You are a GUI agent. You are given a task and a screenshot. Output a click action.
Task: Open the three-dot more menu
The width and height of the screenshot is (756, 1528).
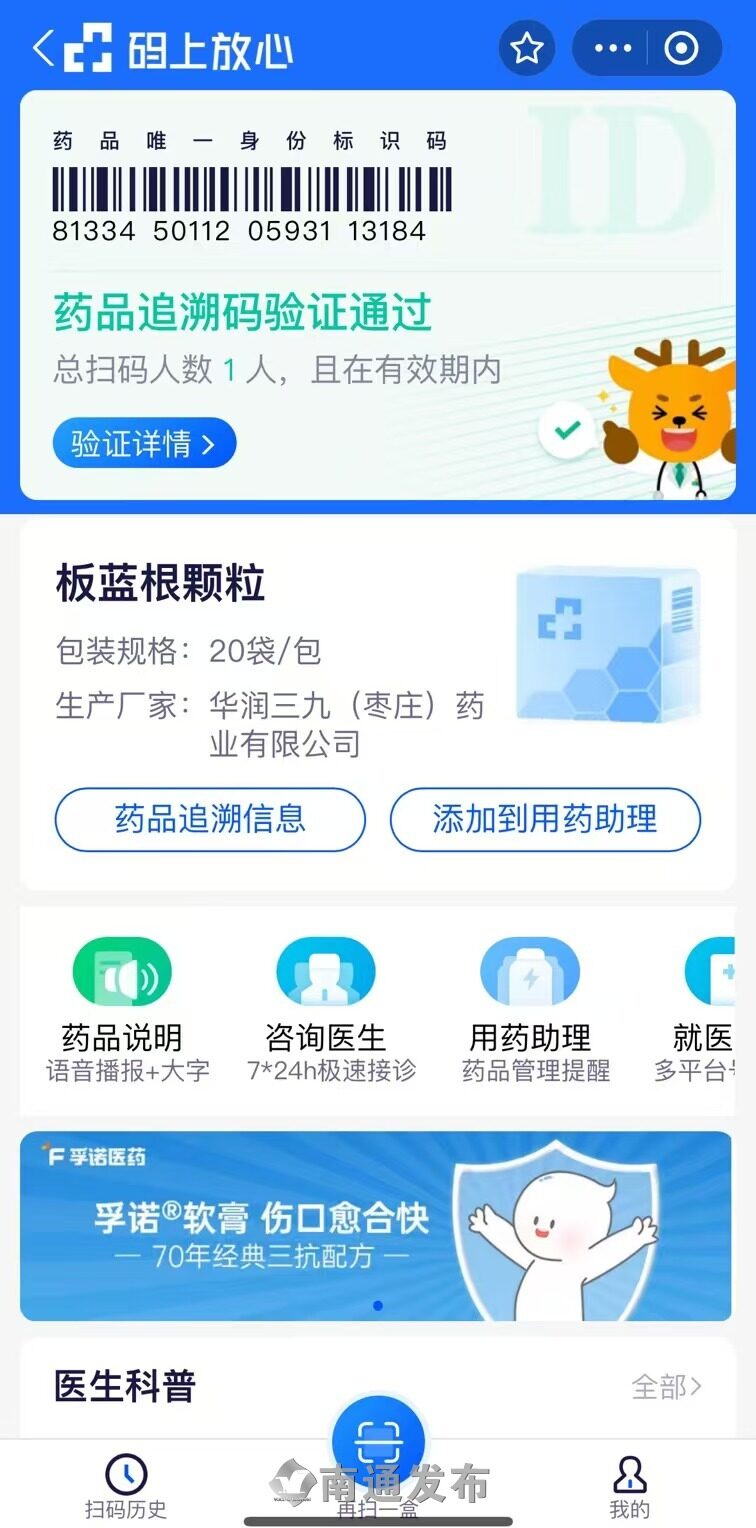point(612,48)
